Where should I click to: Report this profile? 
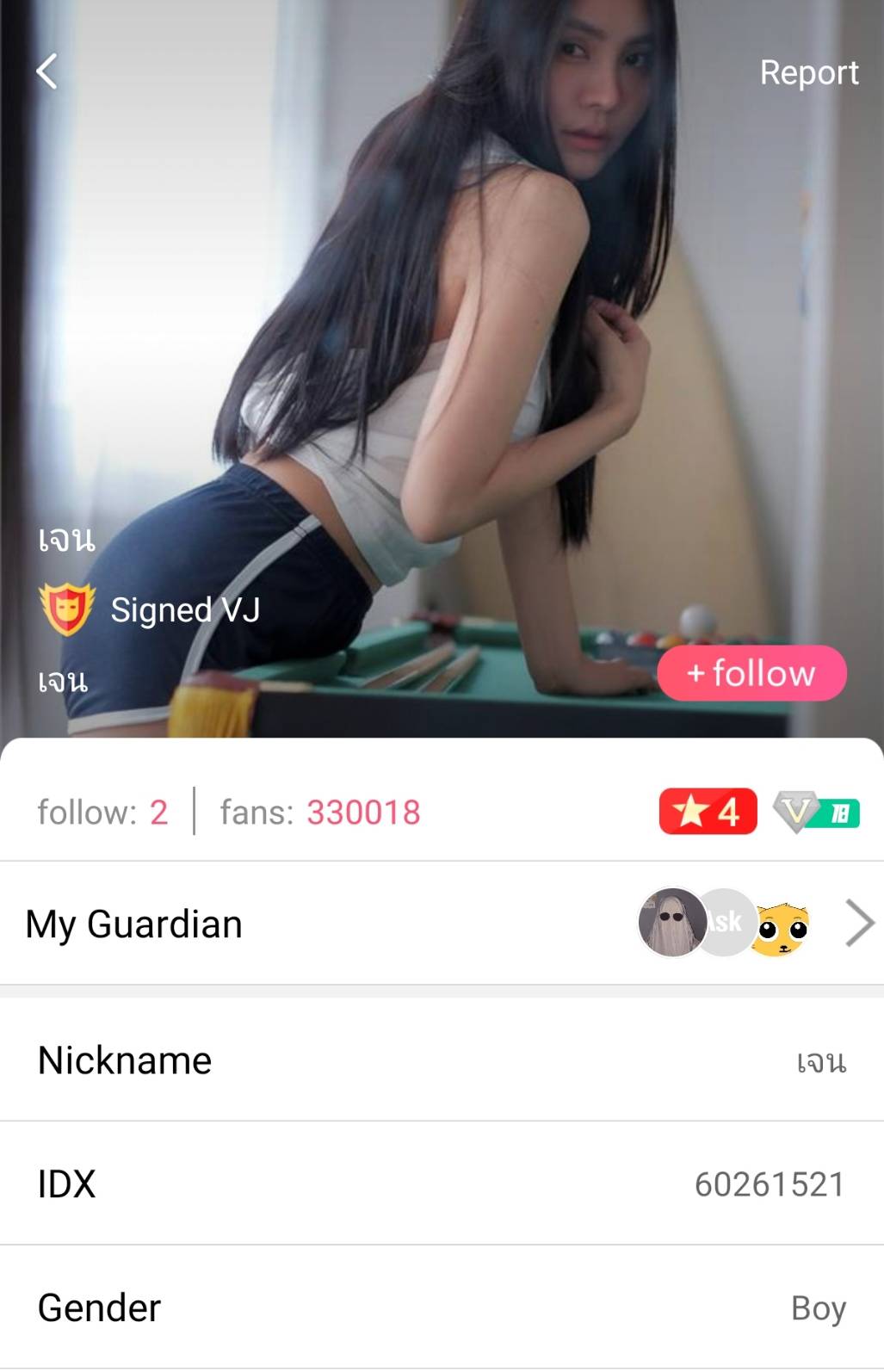(808, 73)
